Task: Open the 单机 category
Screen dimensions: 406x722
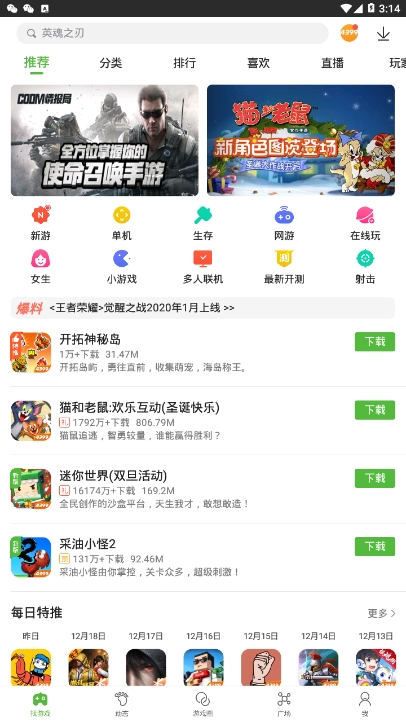Action: tap(122, 223)
